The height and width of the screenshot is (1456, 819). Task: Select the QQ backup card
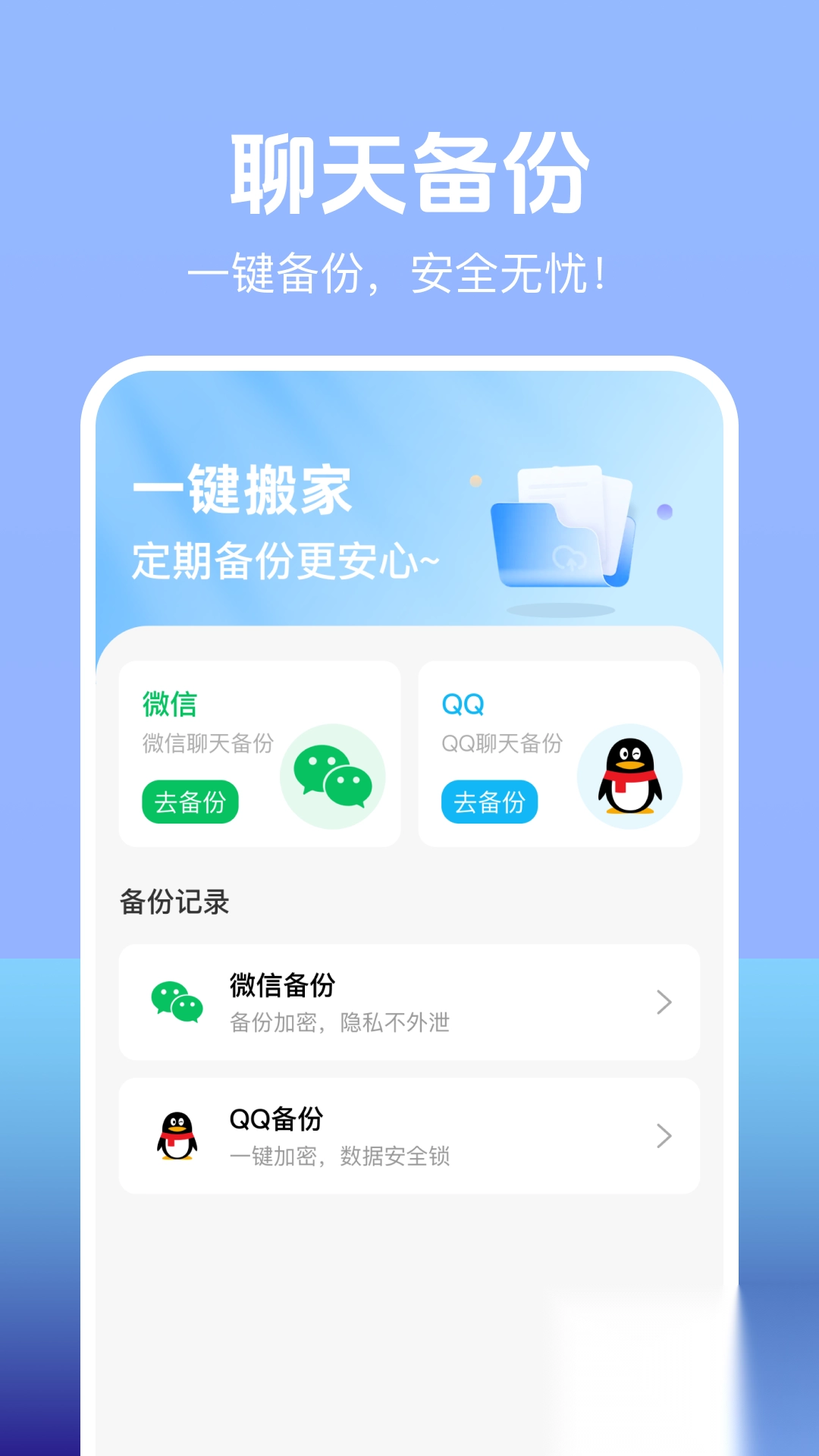(560, 752)
